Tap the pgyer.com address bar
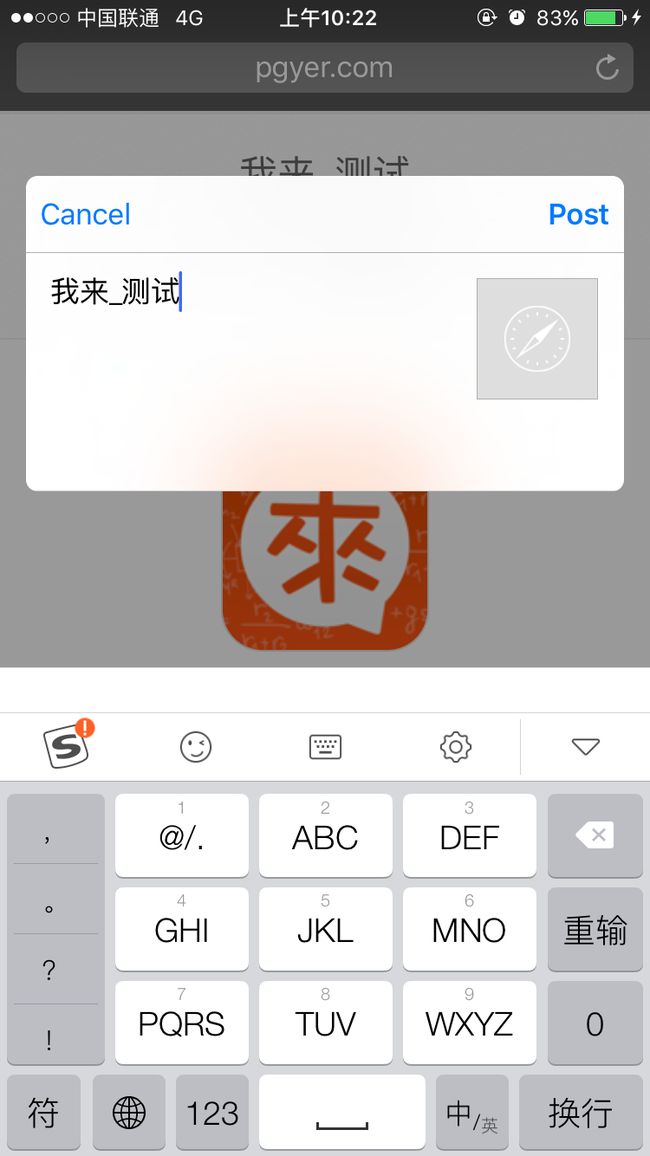This screenshot has height=1156, width=650. [324, 68]
